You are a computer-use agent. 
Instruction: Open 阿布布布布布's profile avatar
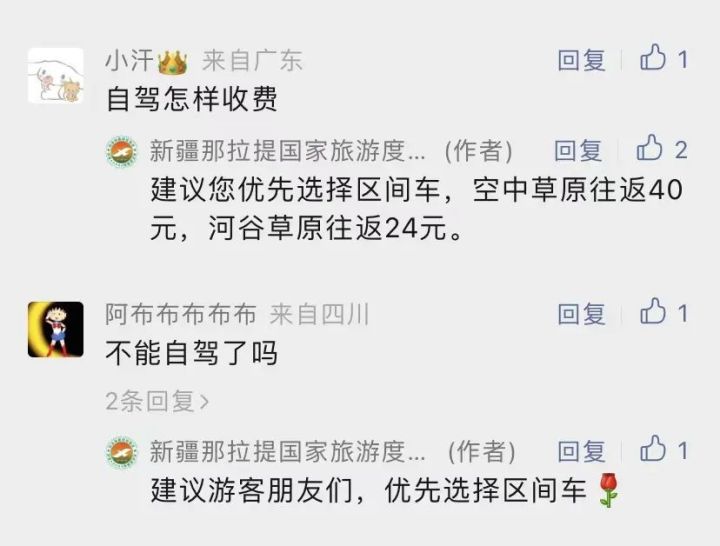(x=55, y=329)
